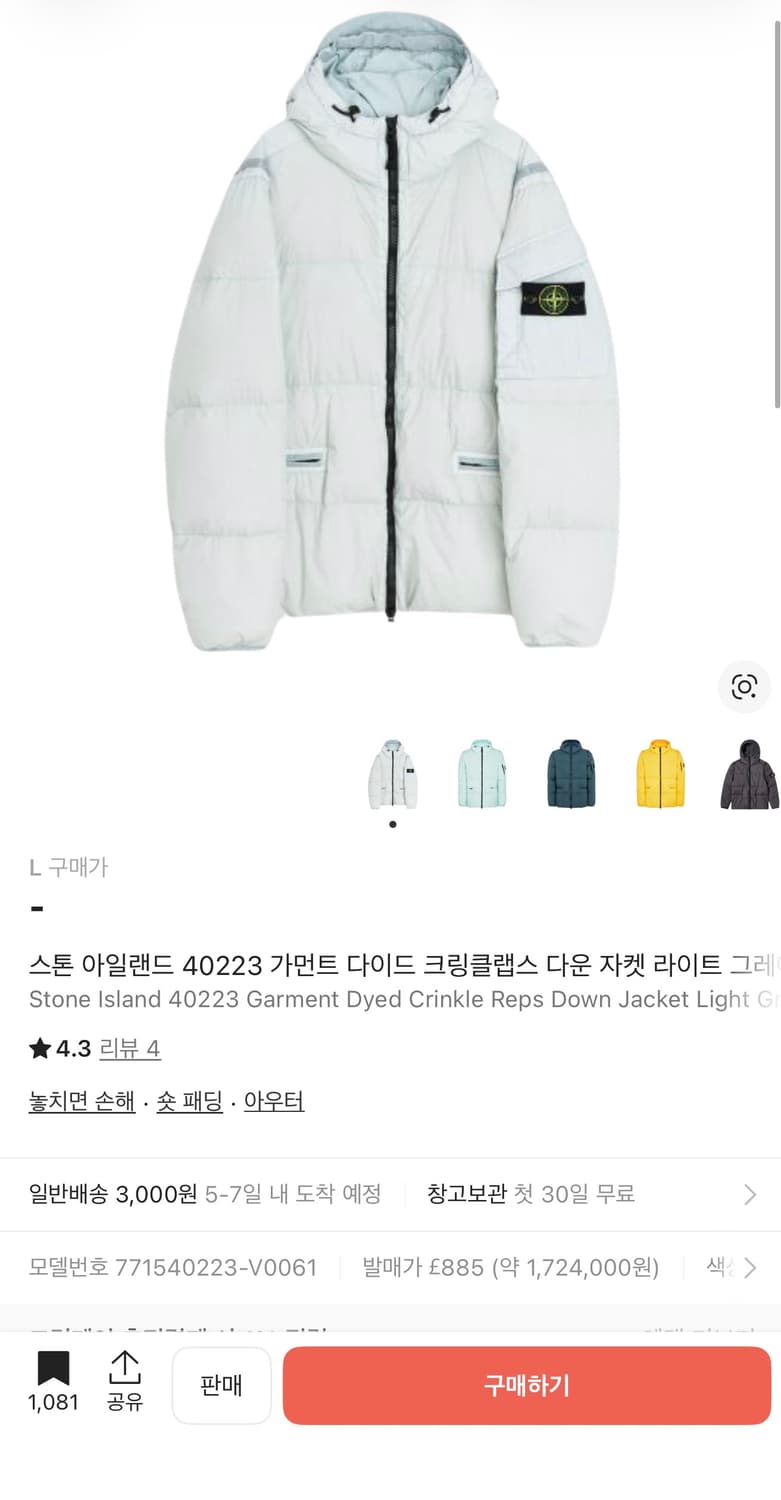Click the pagination dot below the thumbnails
The image size is (781, 1500).
tap(392, 822)
